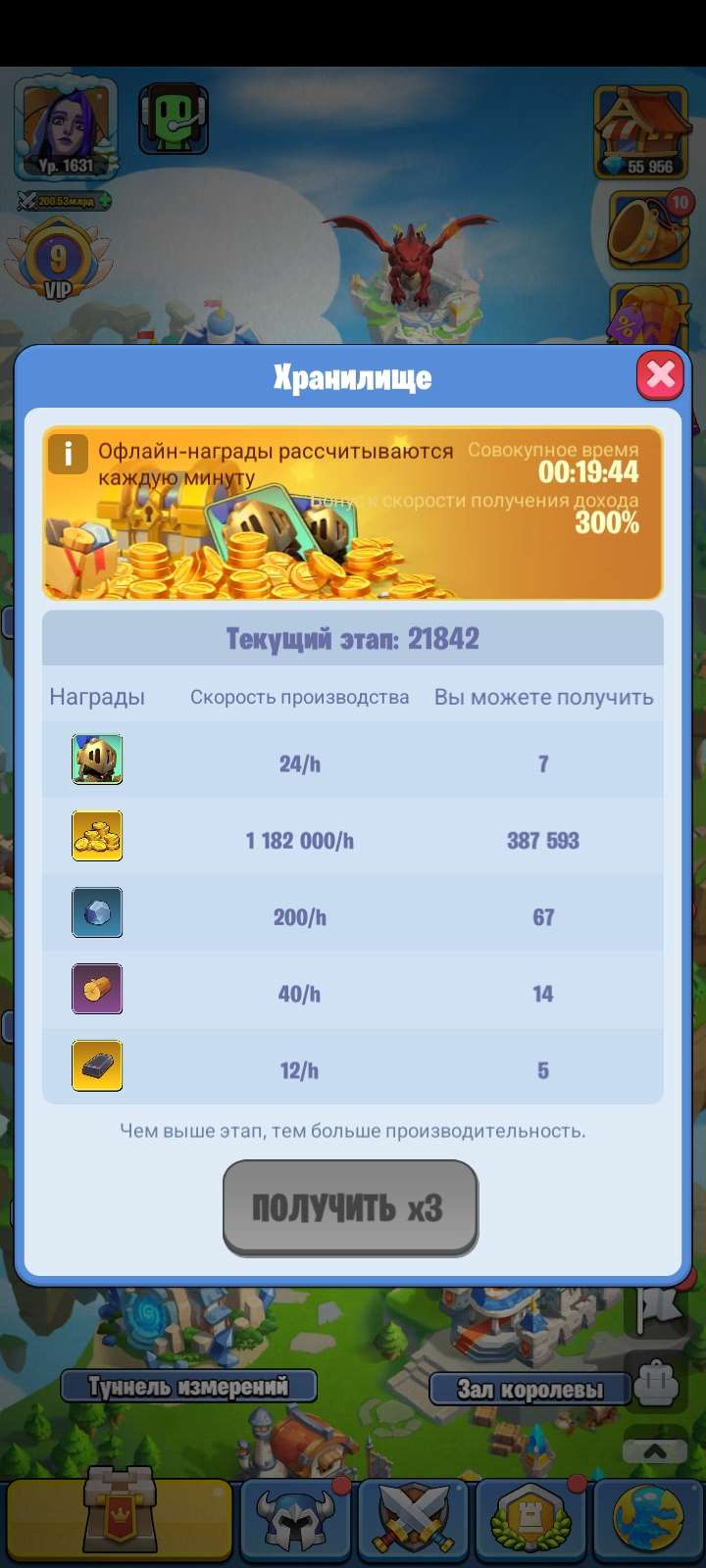Open the horn icon with badge 10
This screenshot has height=1568, width=706.
[x=643, y=225]
